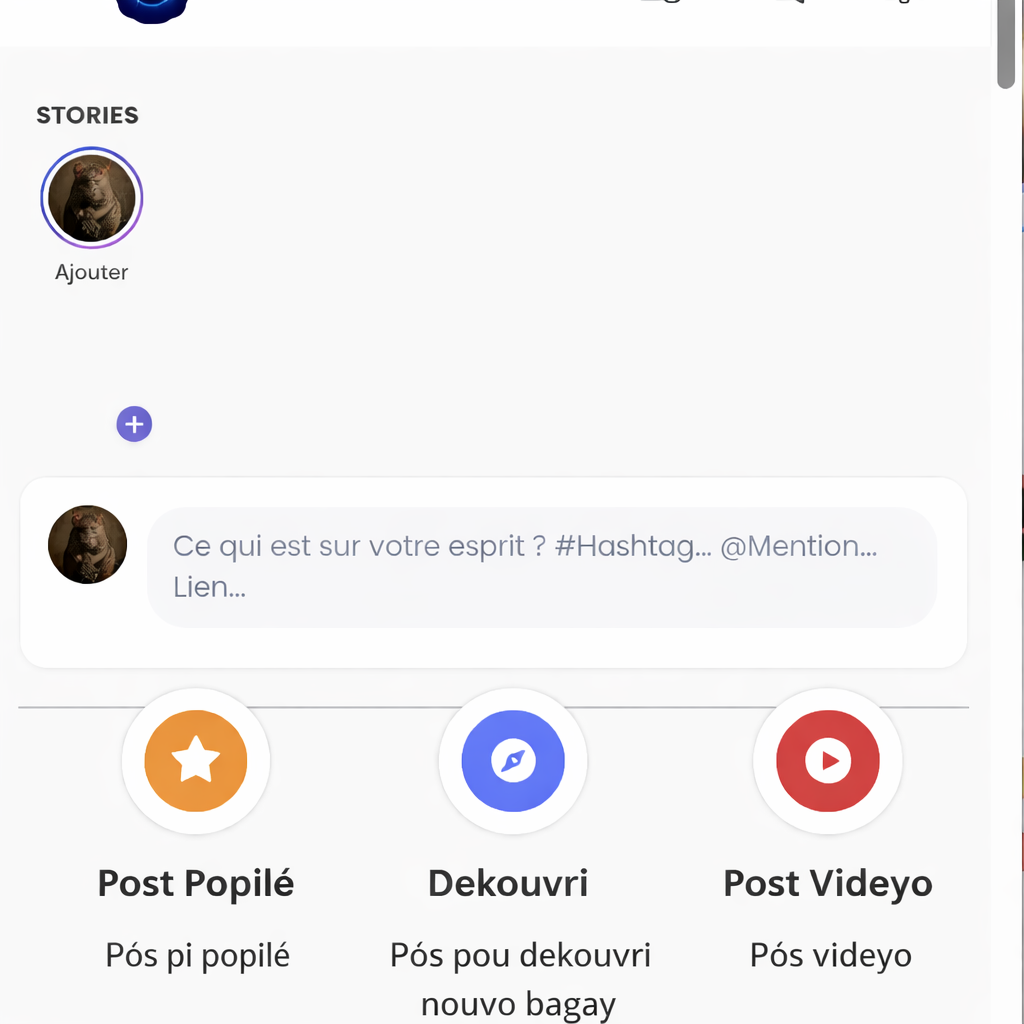Viewport: 1024px width, 1024px height.
Task: Open Post Videyo with the red play icon
Action: point(828,761)
